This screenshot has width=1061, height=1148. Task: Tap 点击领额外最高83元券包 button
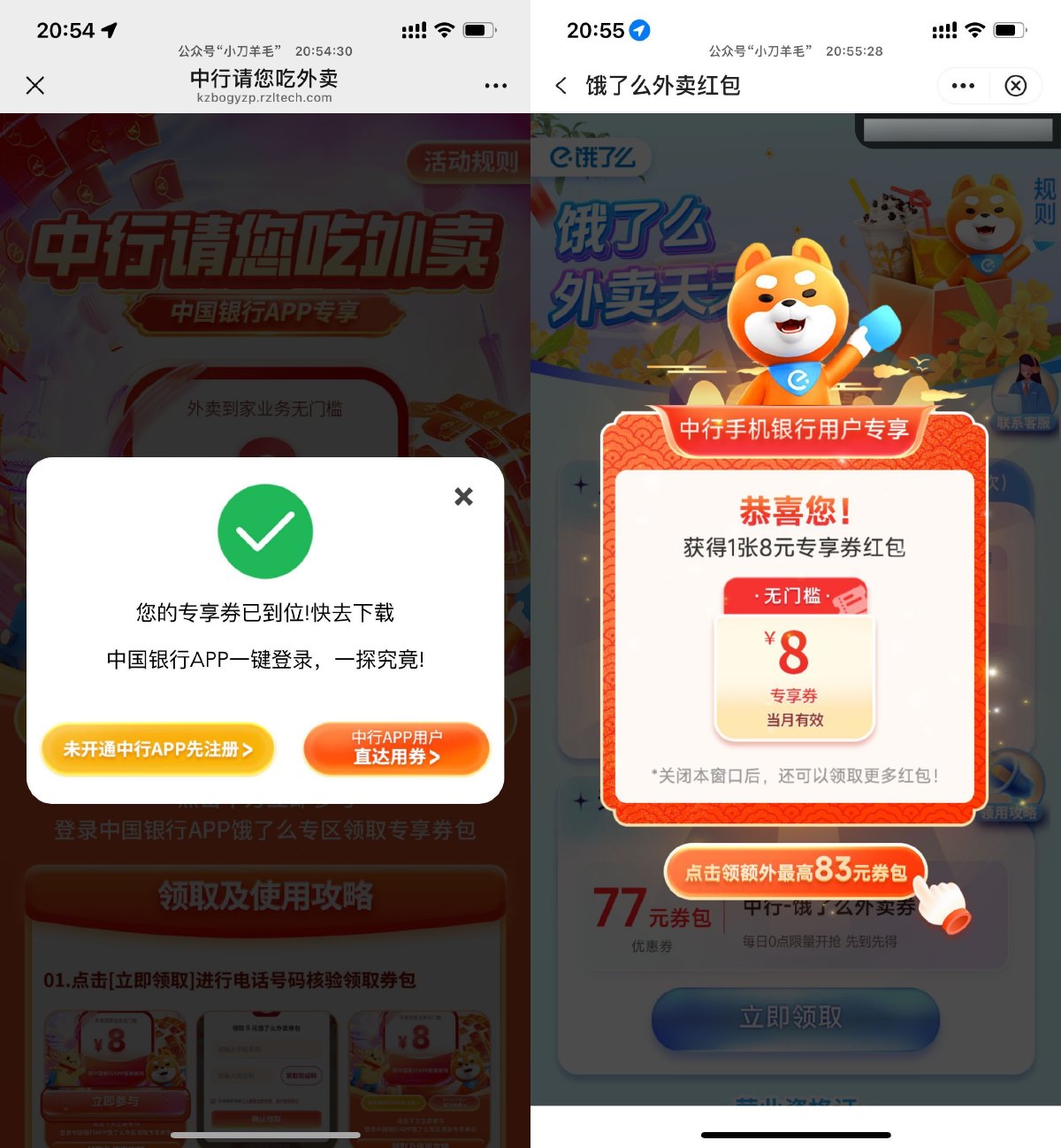click(x=796, y=872)
